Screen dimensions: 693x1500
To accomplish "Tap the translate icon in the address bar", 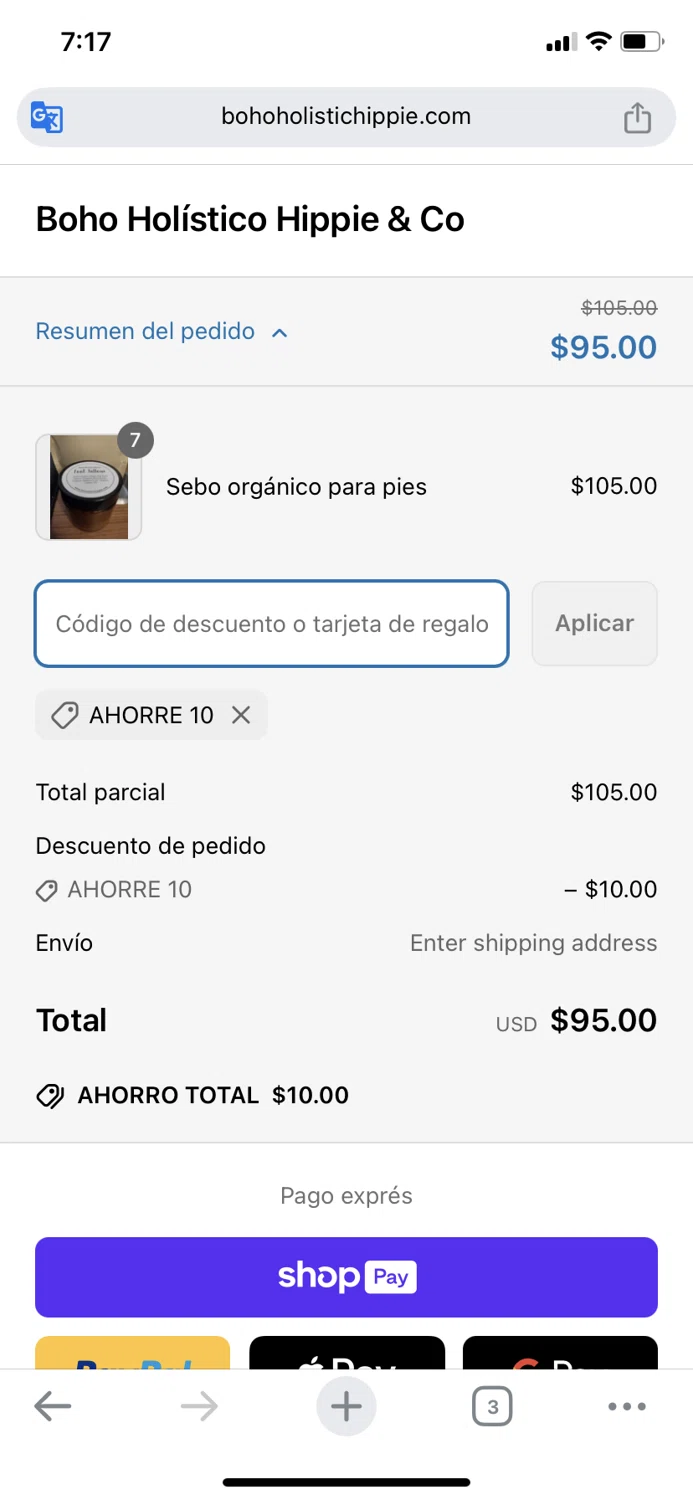I will [47, 118].
